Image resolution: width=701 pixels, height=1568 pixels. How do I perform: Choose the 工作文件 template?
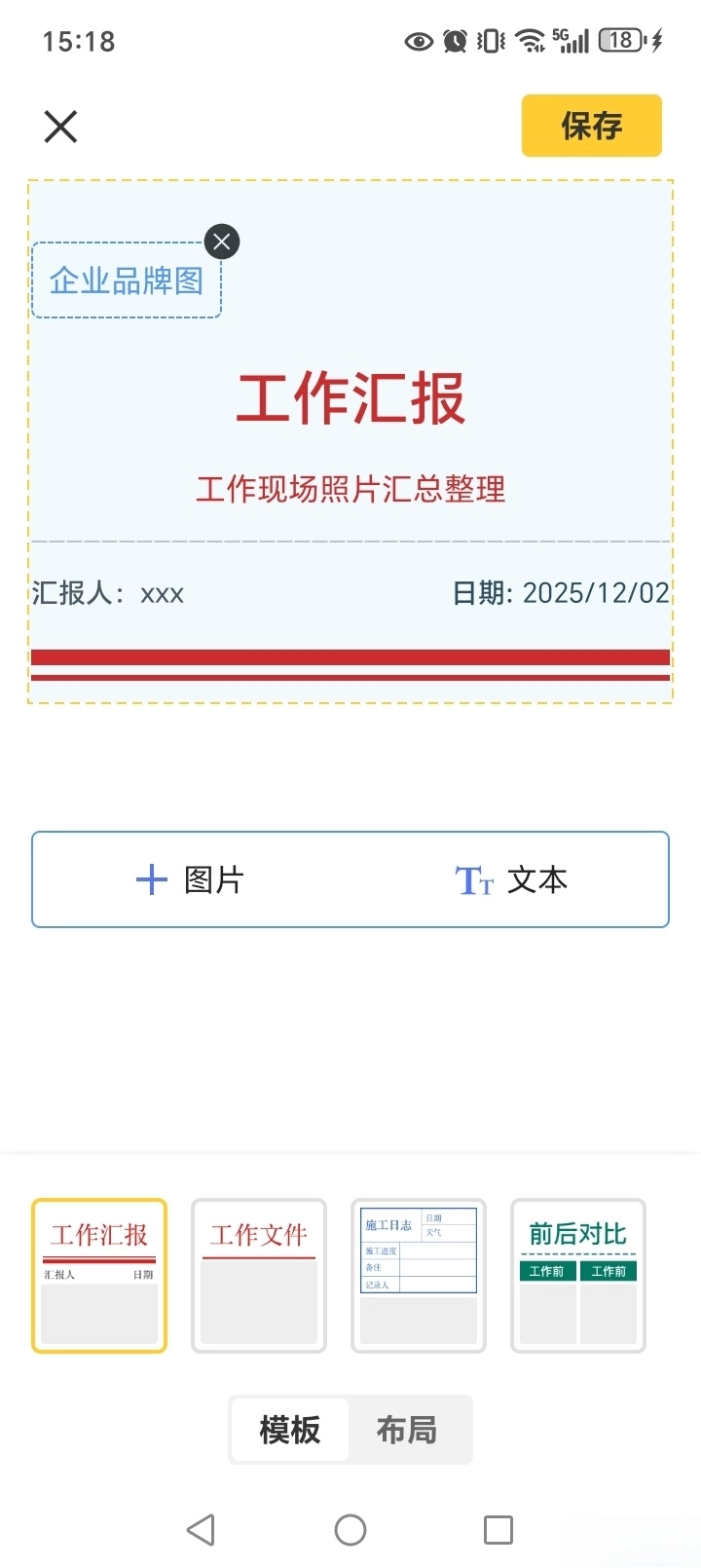pos(259,1276)
